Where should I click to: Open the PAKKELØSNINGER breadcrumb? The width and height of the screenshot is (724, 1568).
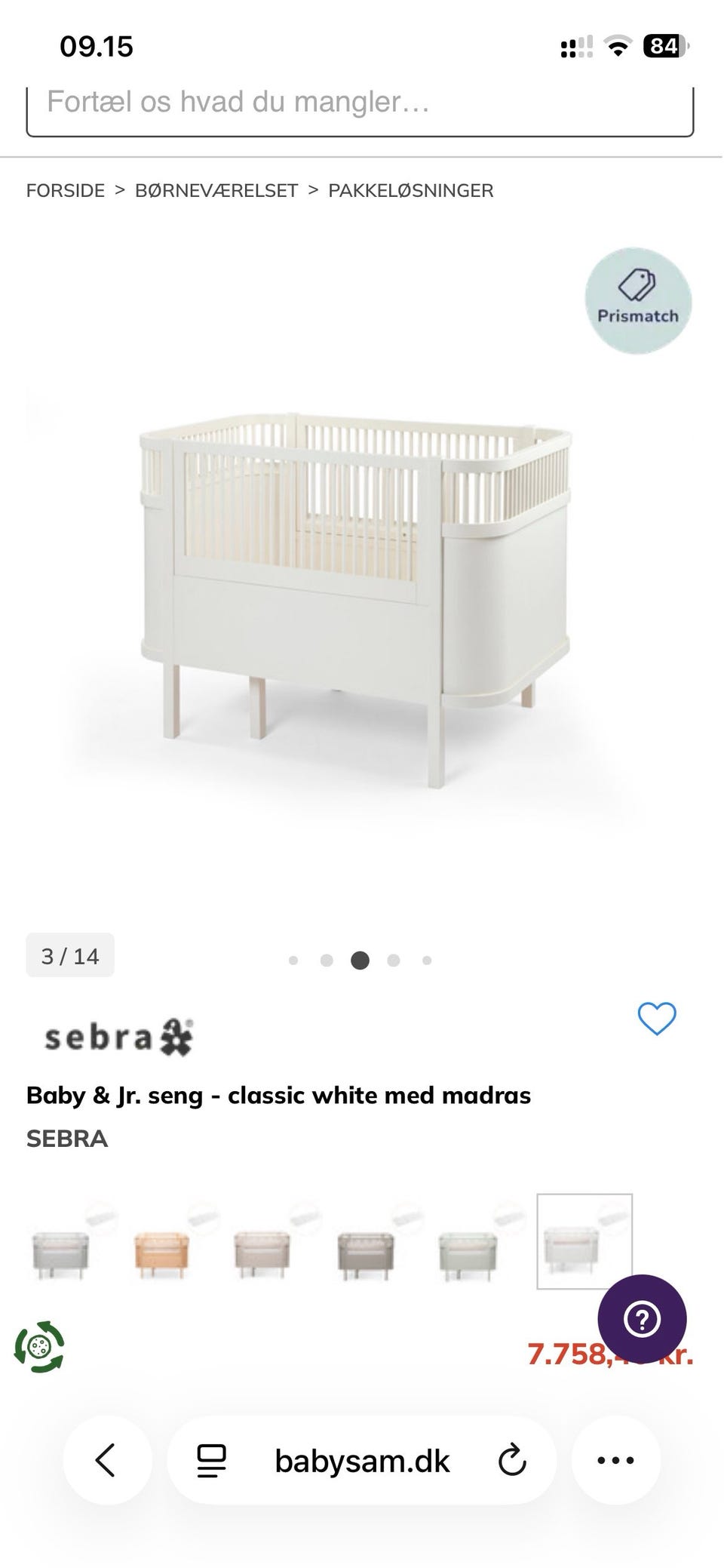(410, 190)
